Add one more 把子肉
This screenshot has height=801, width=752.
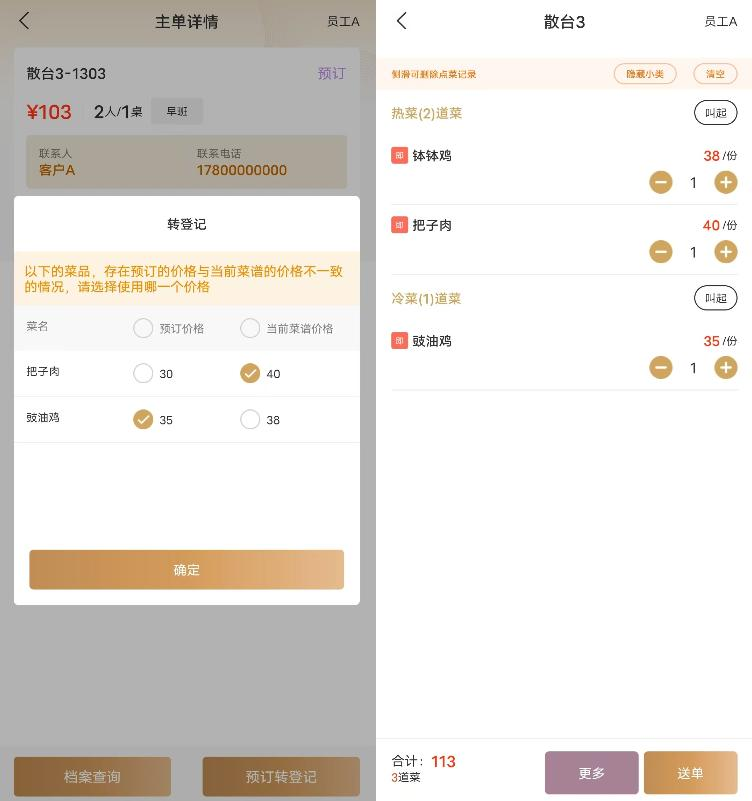[x=726, y=252]
